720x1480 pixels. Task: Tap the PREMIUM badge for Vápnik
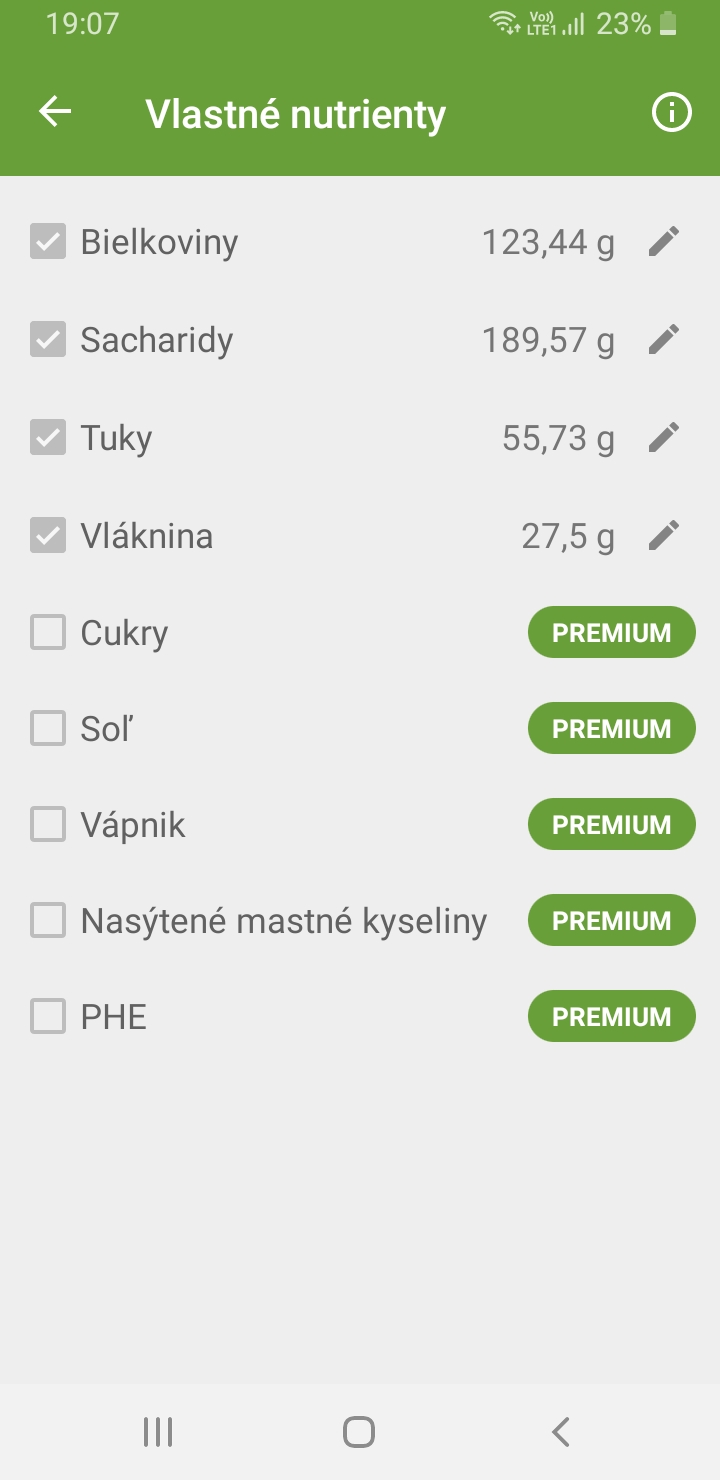point(611,824)
